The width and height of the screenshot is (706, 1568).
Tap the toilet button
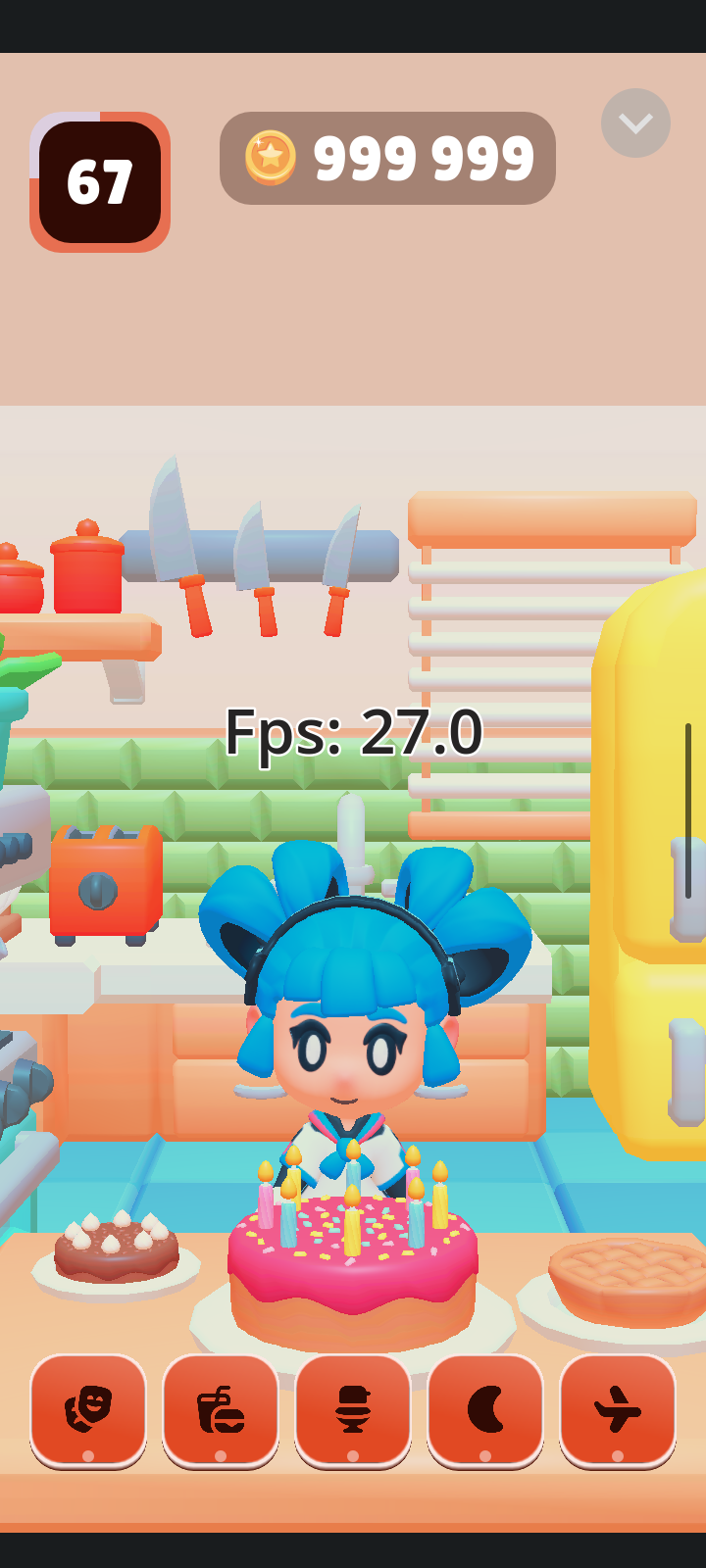point(353,1410)
